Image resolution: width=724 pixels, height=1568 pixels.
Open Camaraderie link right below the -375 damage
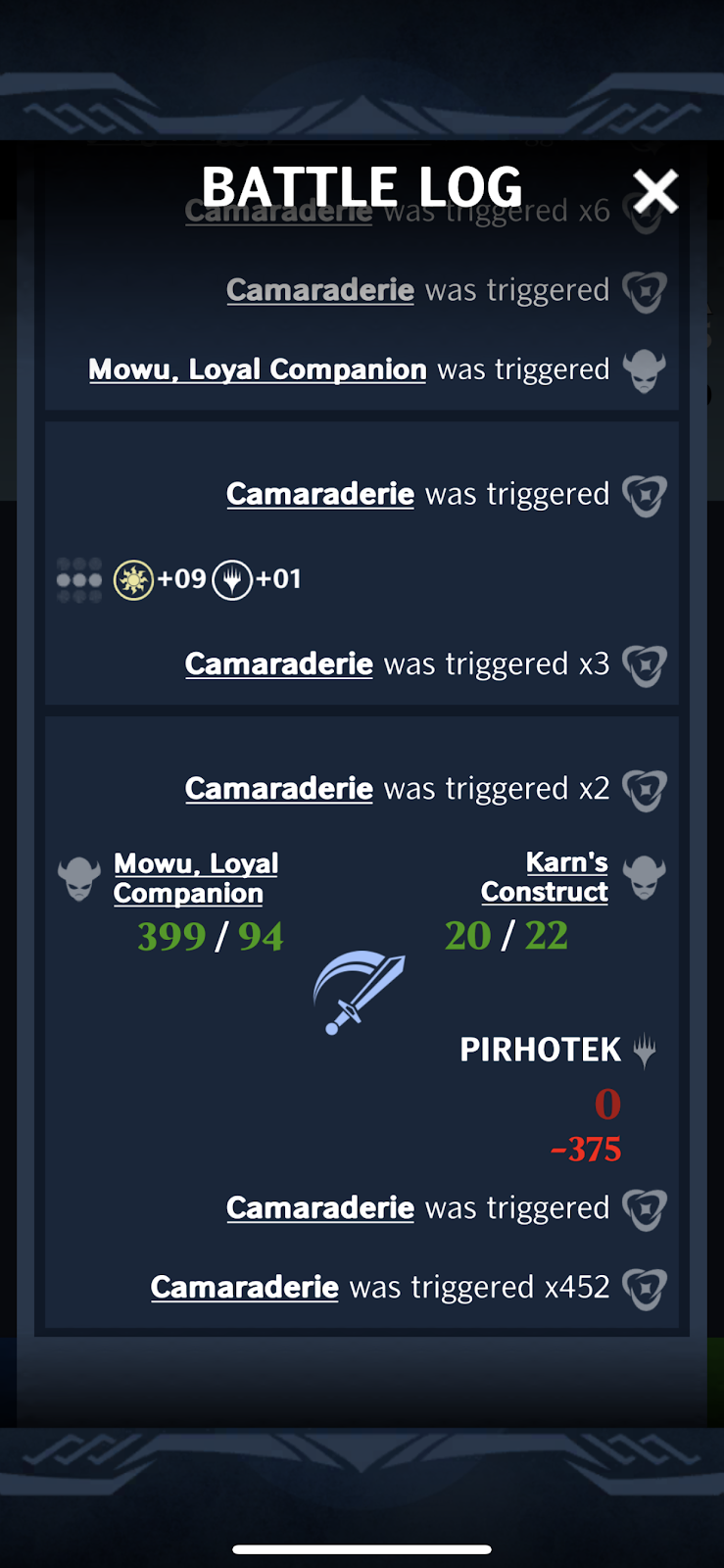click(320, 1208)
